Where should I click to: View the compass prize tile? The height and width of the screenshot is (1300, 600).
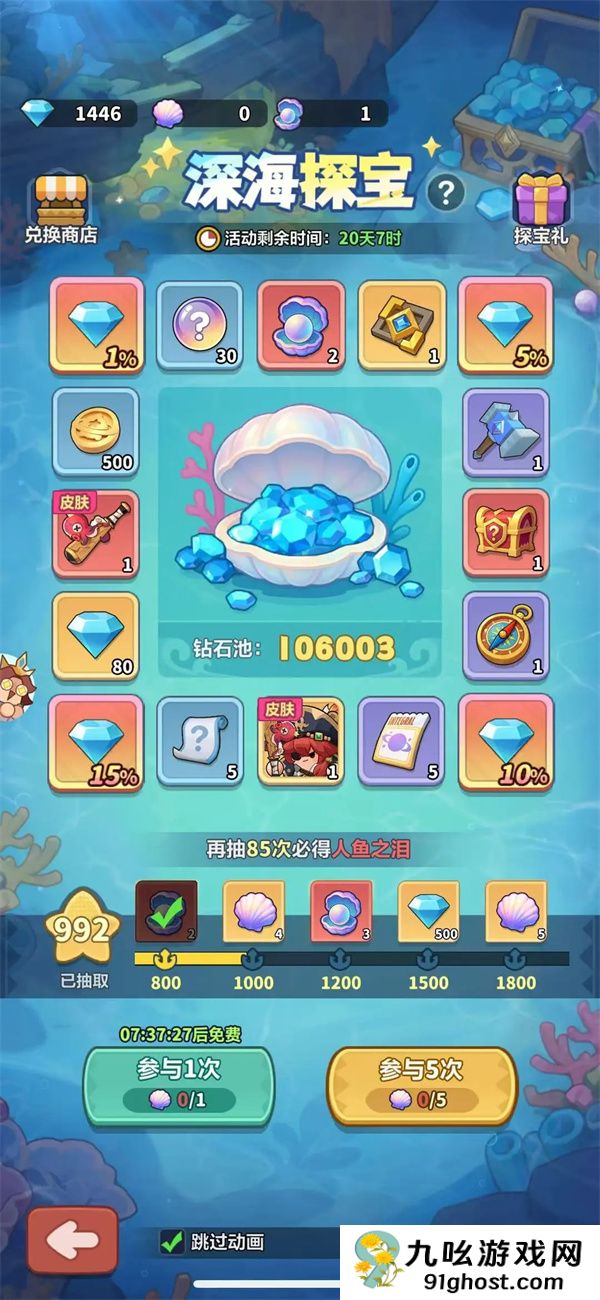(505, 635)
